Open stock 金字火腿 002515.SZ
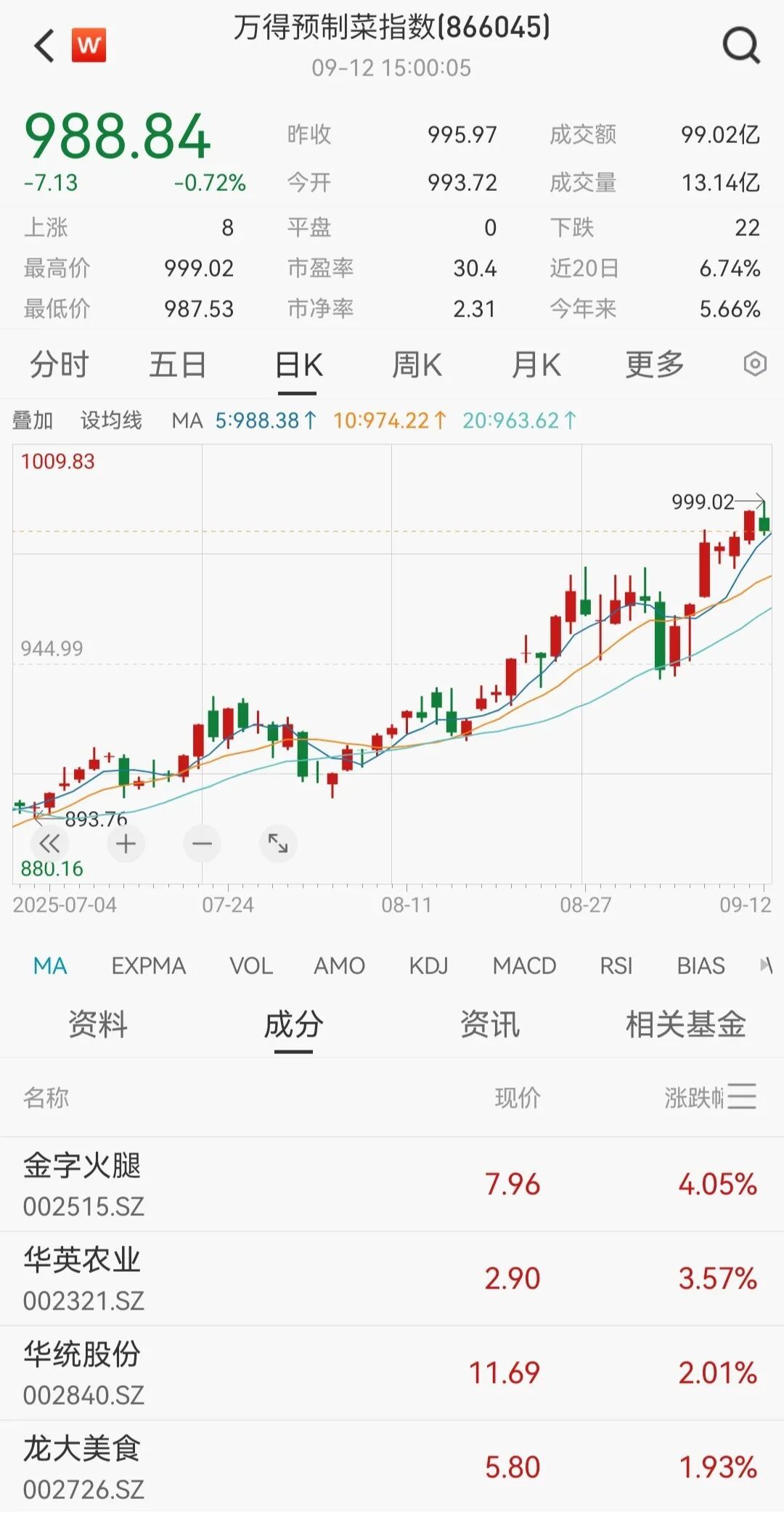This screenshot has height=1515, width=784. (290, 1184)
